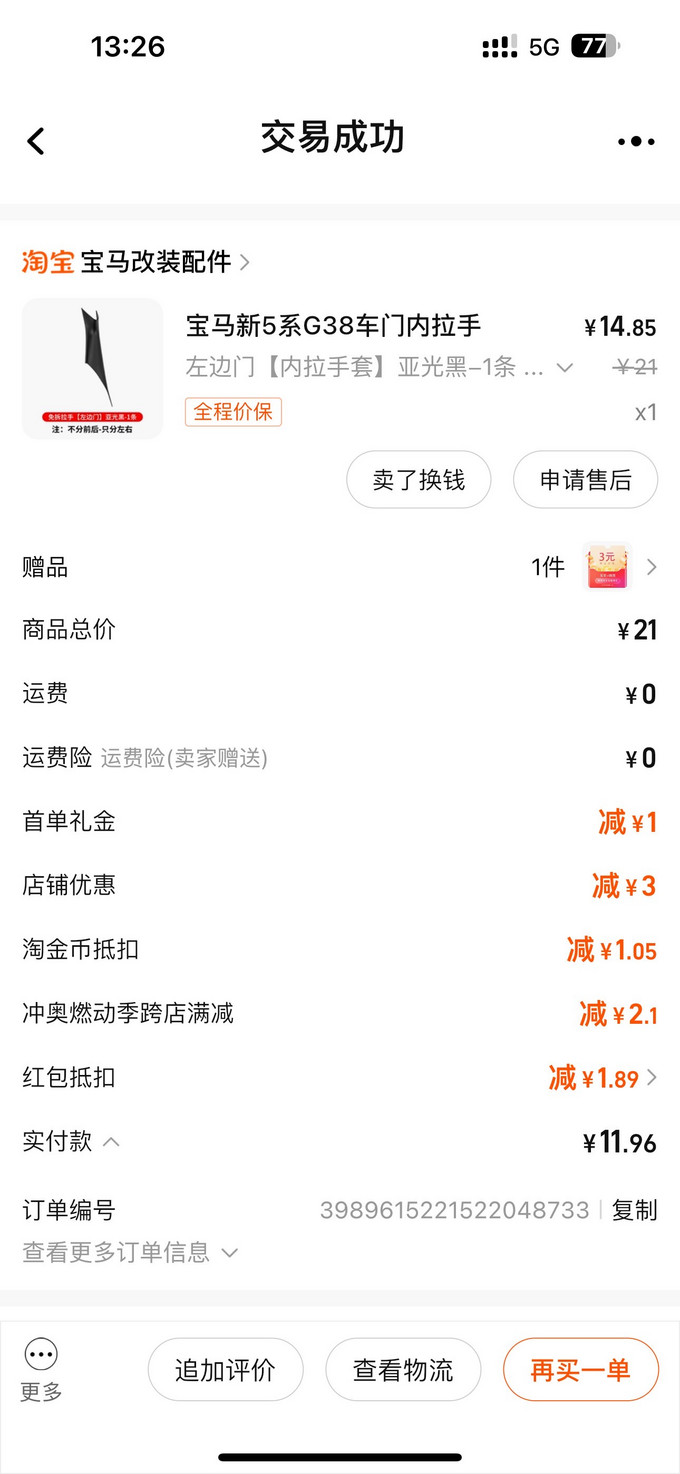Tap 追加评价 to add a review
Screen dimensions: 680x1474
225,1369
